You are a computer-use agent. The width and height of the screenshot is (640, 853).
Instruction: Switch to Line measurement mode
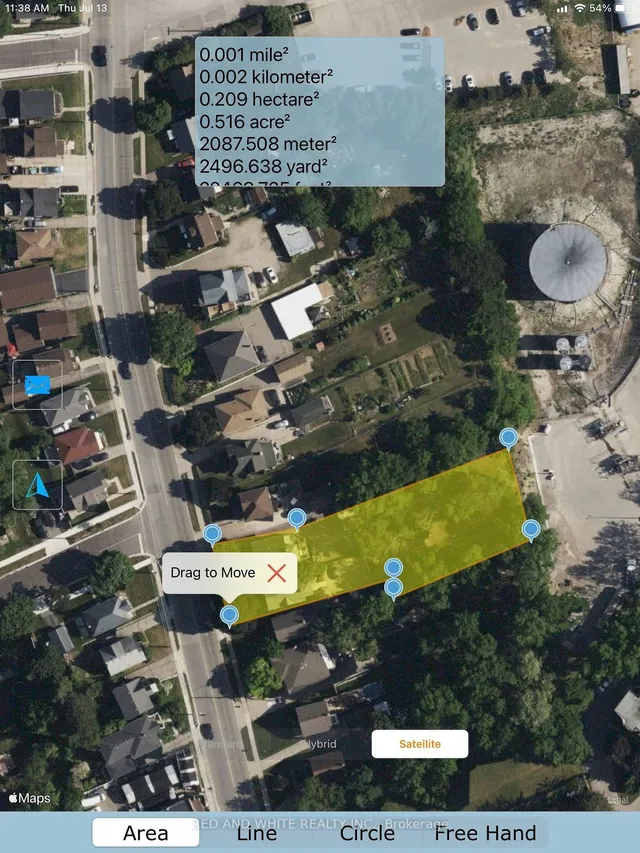(257, 833)
